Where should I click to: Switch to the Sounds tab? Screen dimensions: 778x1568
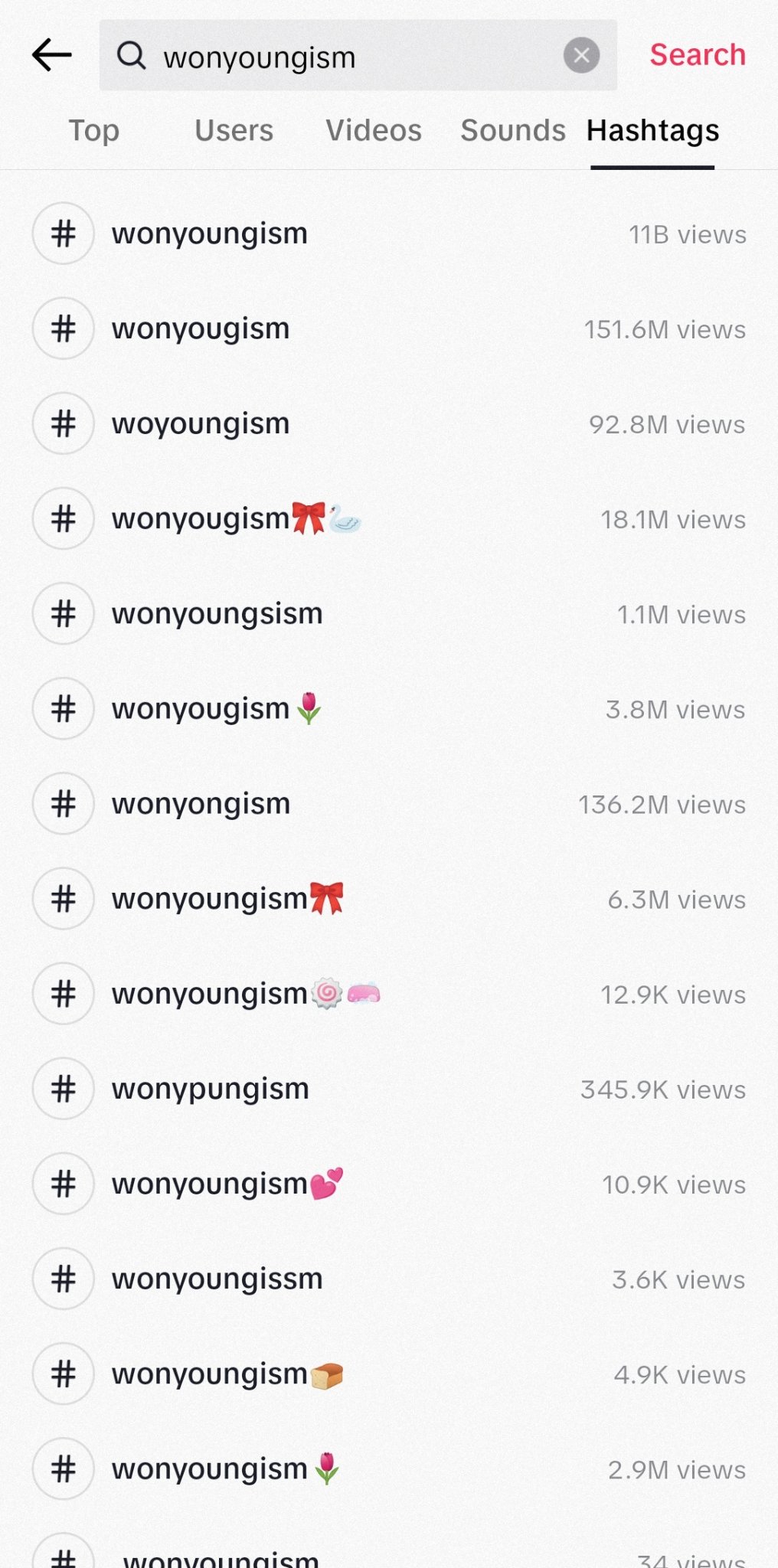point(513,131)
